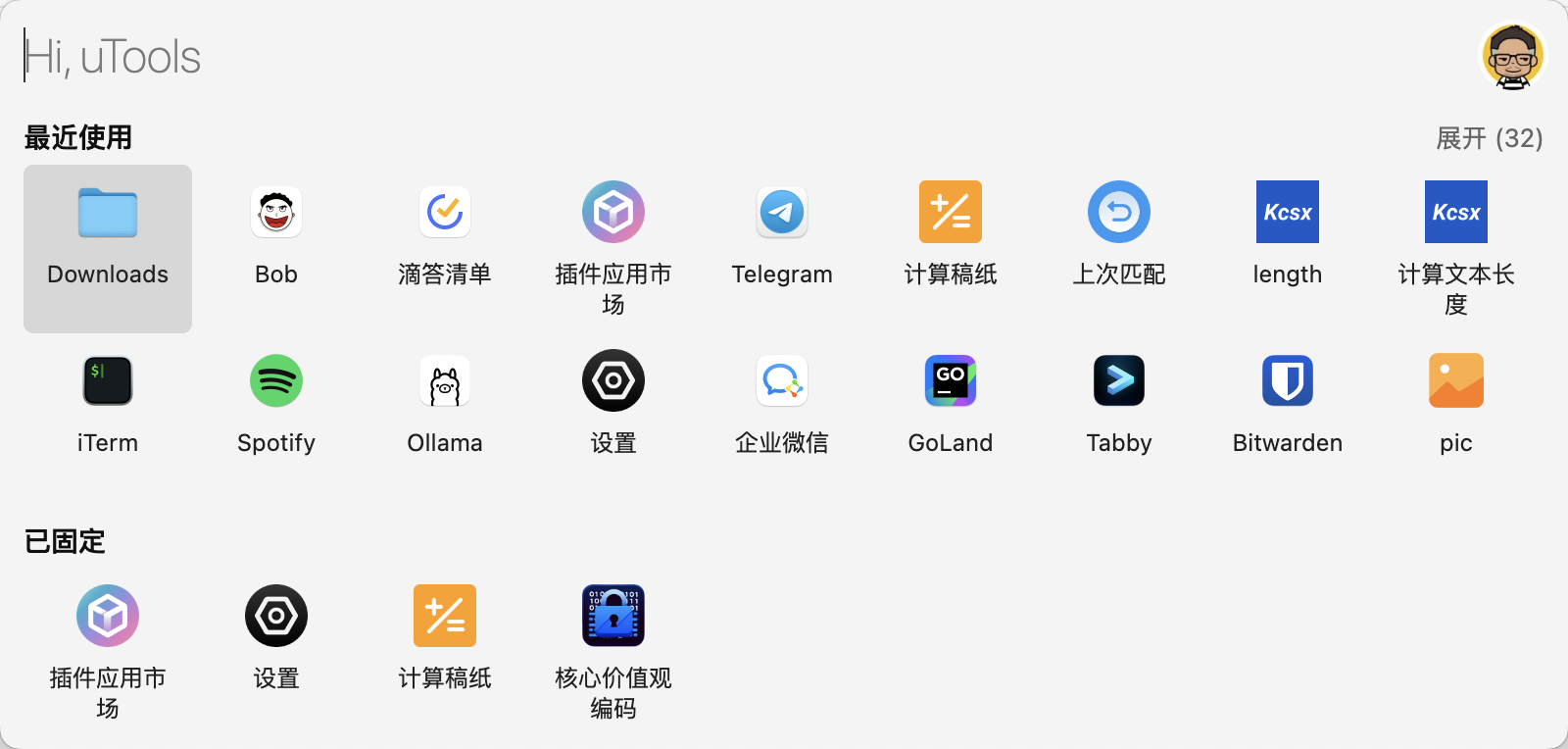Launch iTerm

pyautogui.click(x=108, y=402)
